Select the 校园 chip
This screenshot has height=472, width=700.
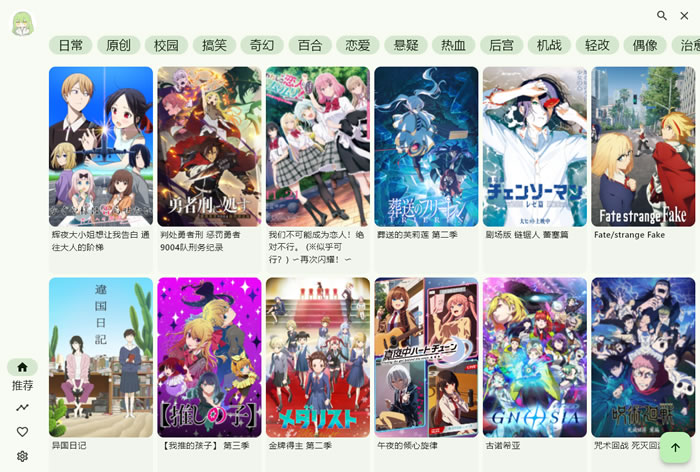[166, 45]
